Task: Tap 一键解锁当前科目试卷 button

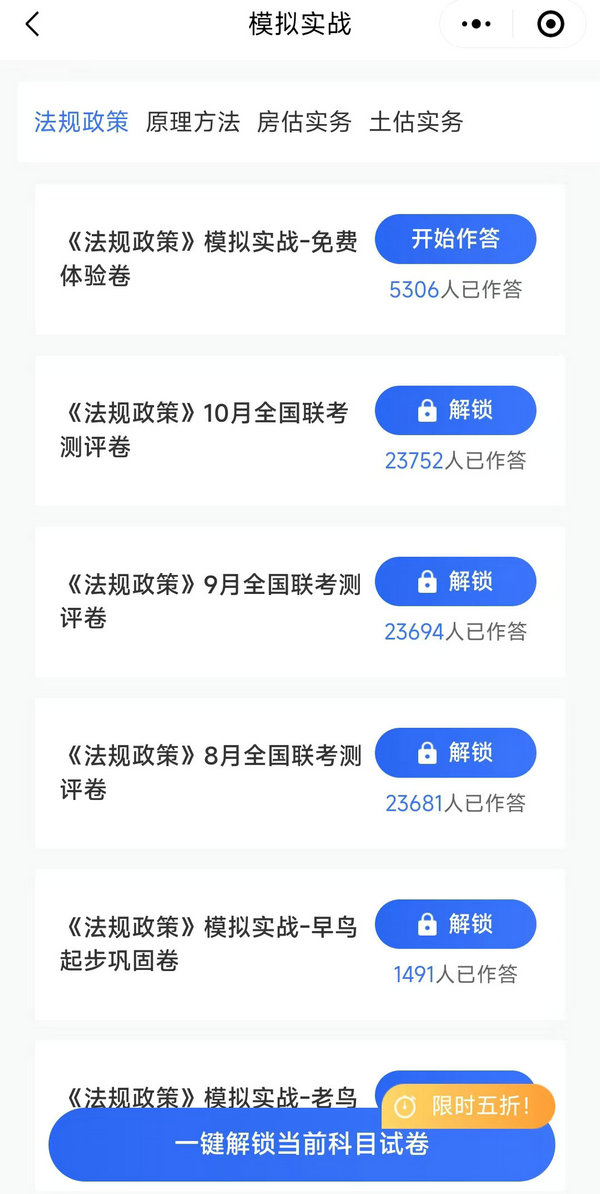Action: click(x=301, y=1145)
